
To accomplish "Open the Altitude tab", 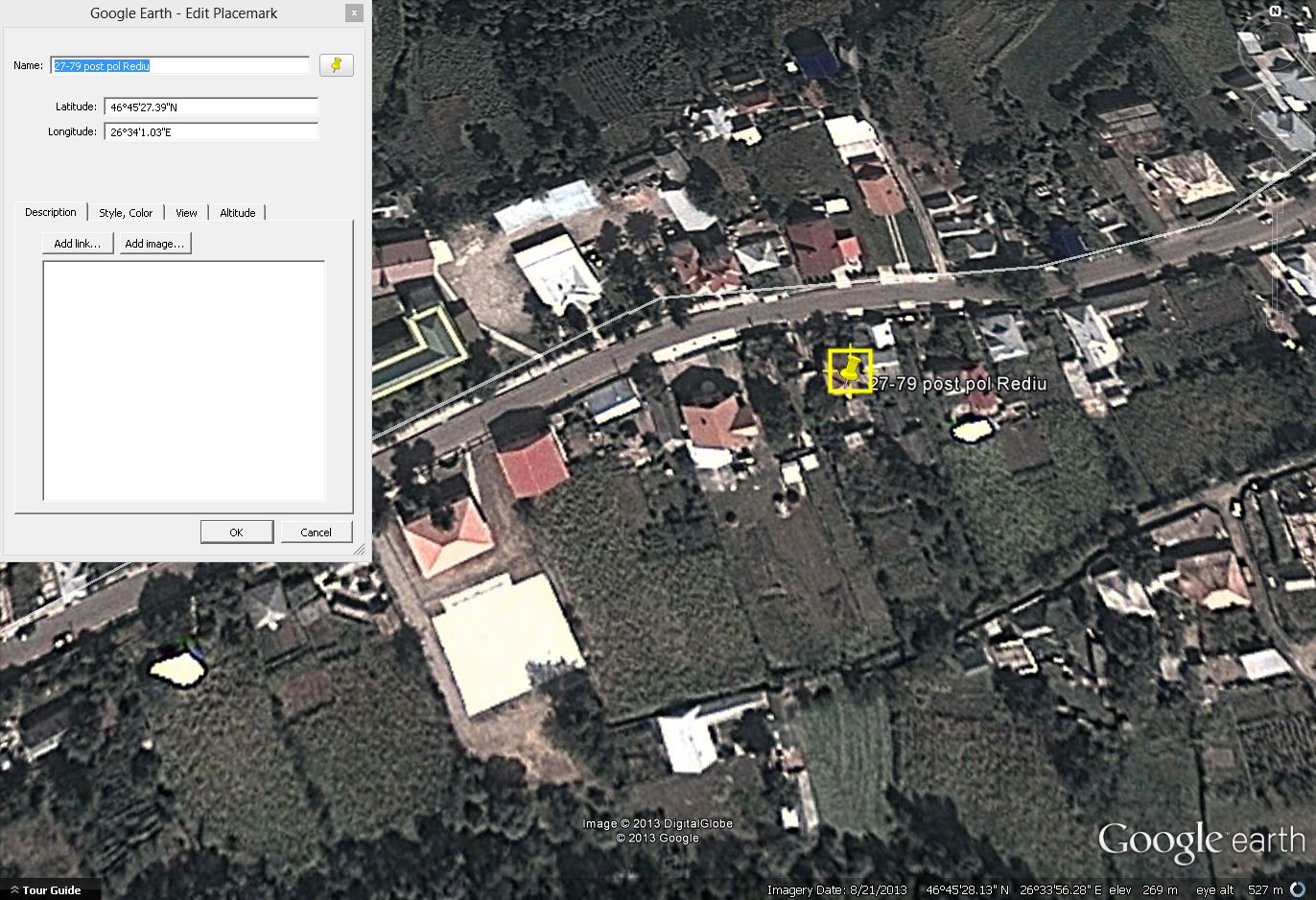I will point(237,213).
